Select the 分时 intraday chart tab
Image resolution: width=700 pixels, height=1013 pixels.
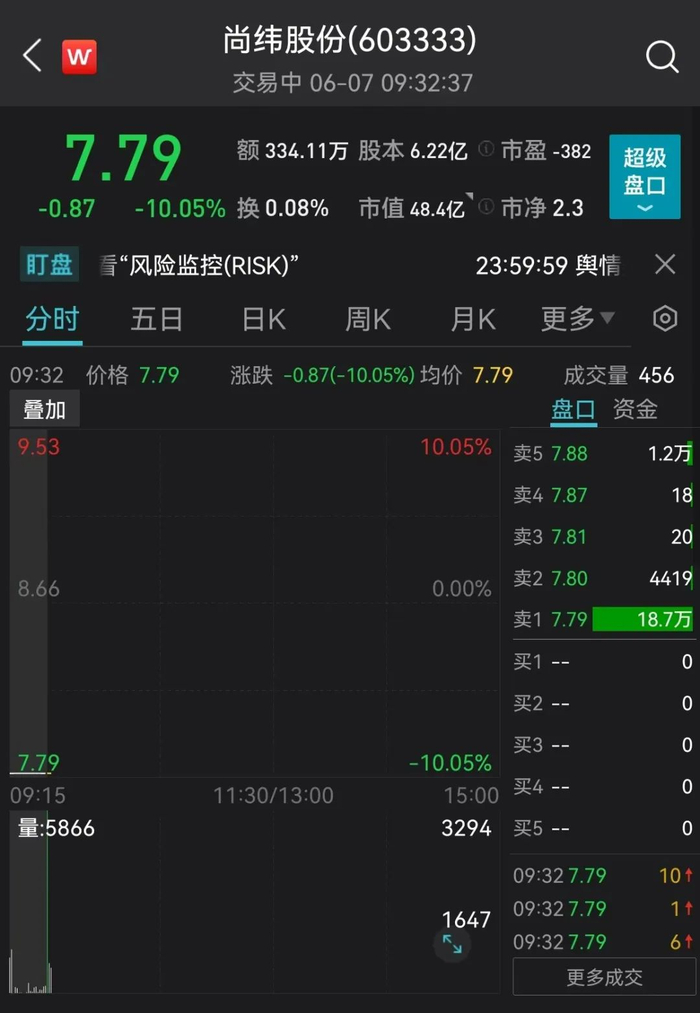(53, 319)
